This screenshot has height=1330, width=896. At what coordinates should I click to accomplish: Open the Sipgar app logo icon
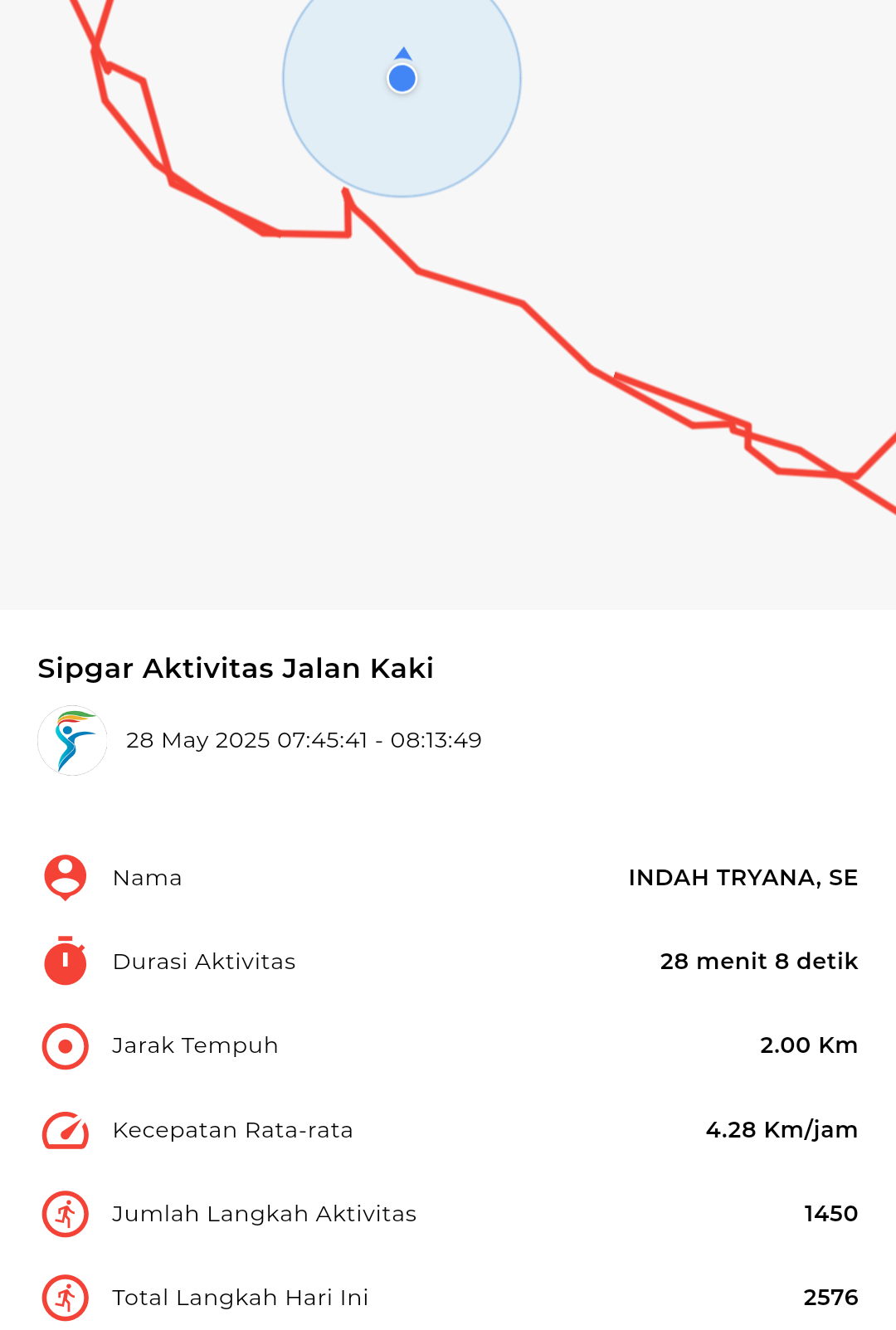tap(73, 741)
